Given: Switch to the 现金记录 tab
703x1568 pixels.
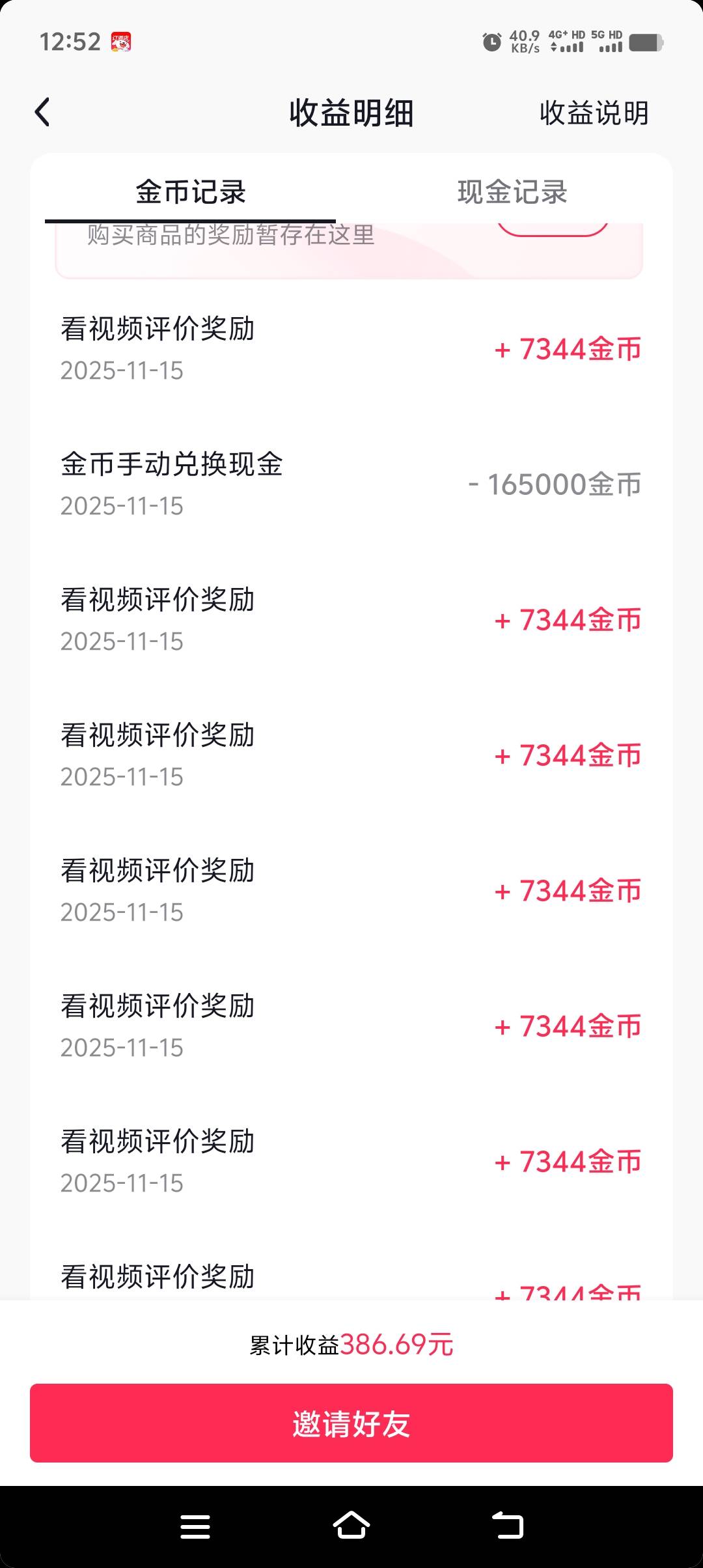Looking at the screenshot, I should tap(512, 192).
